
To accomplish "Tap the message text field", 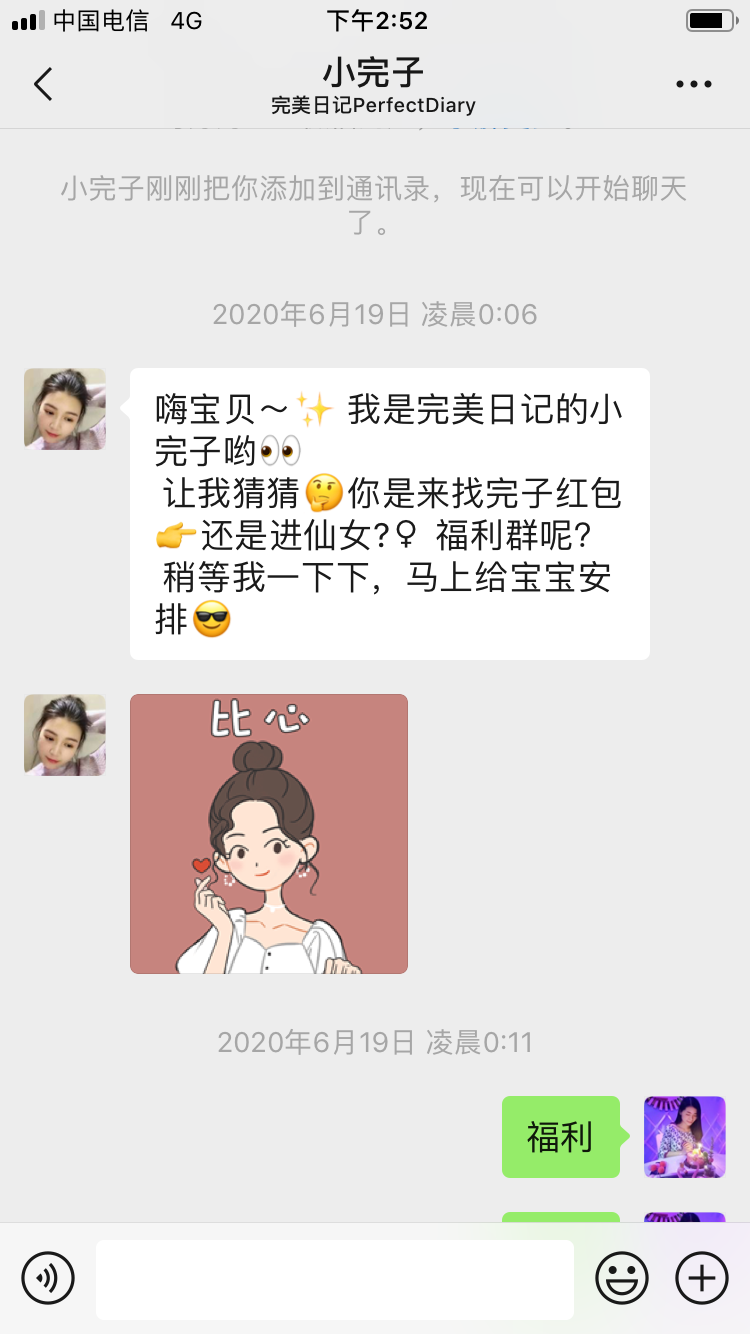I will click(x=334, y=1279).
